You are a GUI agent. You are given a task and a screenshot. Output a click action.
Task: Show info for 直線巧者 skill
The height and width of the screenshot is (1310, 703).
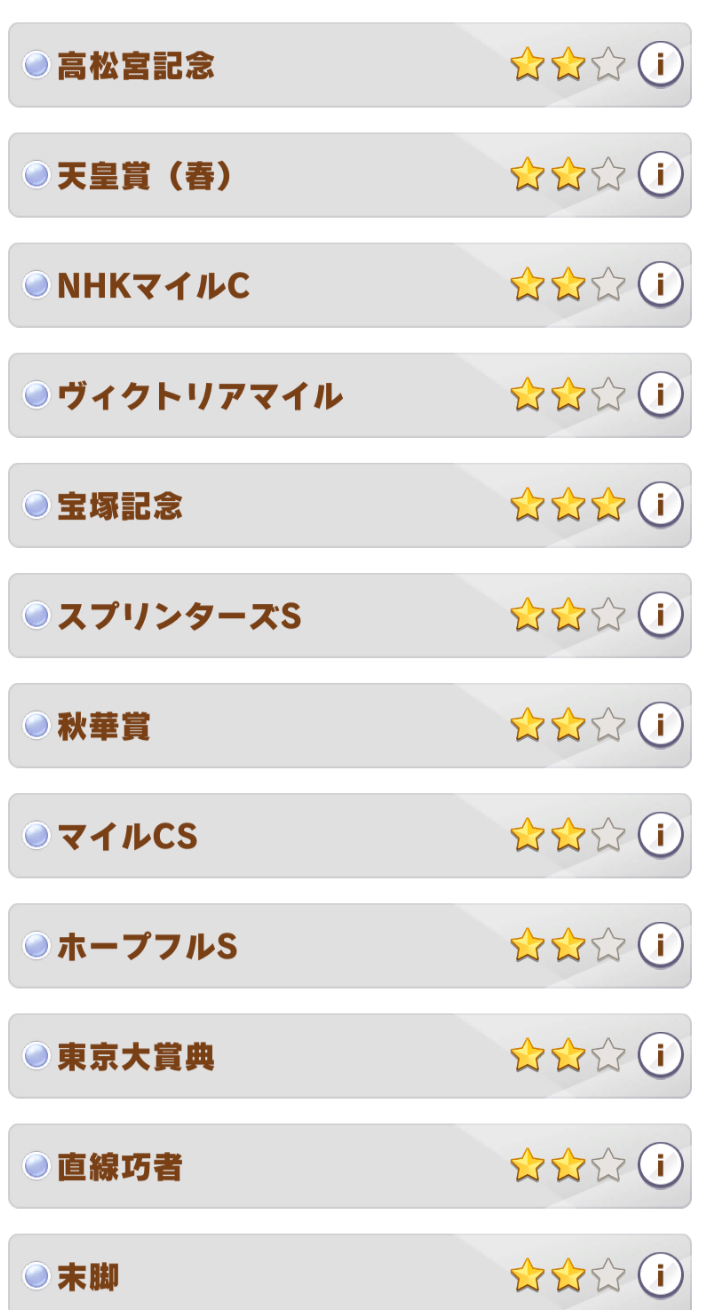point(660,1165)
